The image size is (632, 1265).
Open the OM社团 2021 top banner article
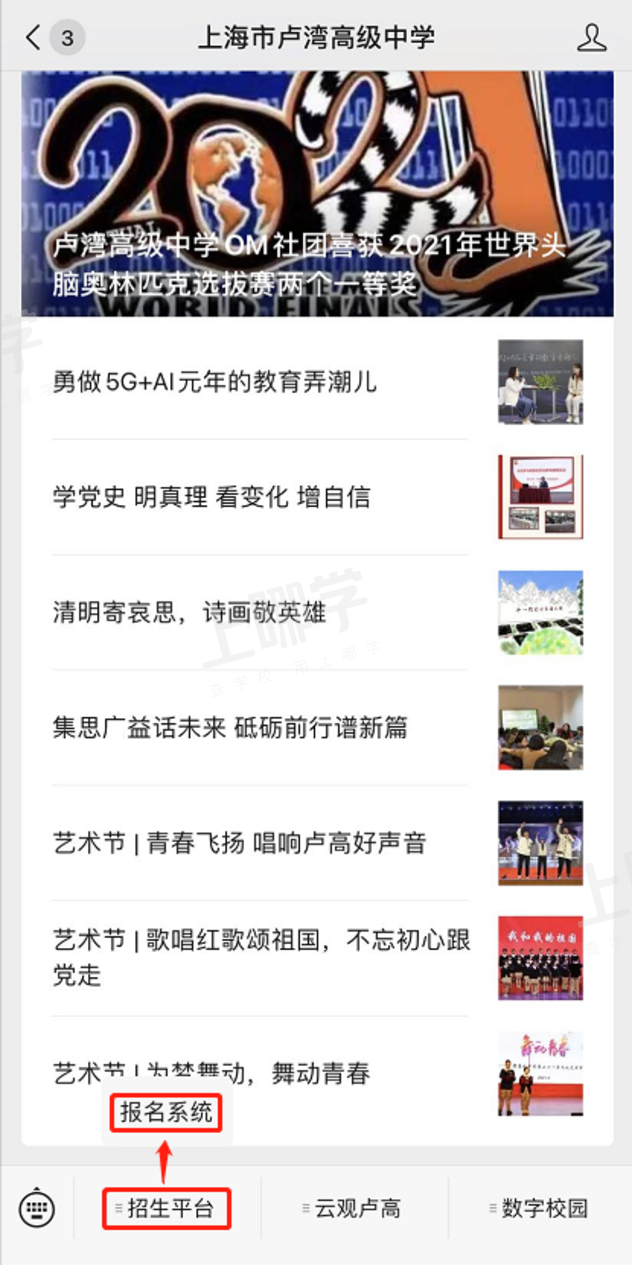pyautogui.click(x=316, y=195)
